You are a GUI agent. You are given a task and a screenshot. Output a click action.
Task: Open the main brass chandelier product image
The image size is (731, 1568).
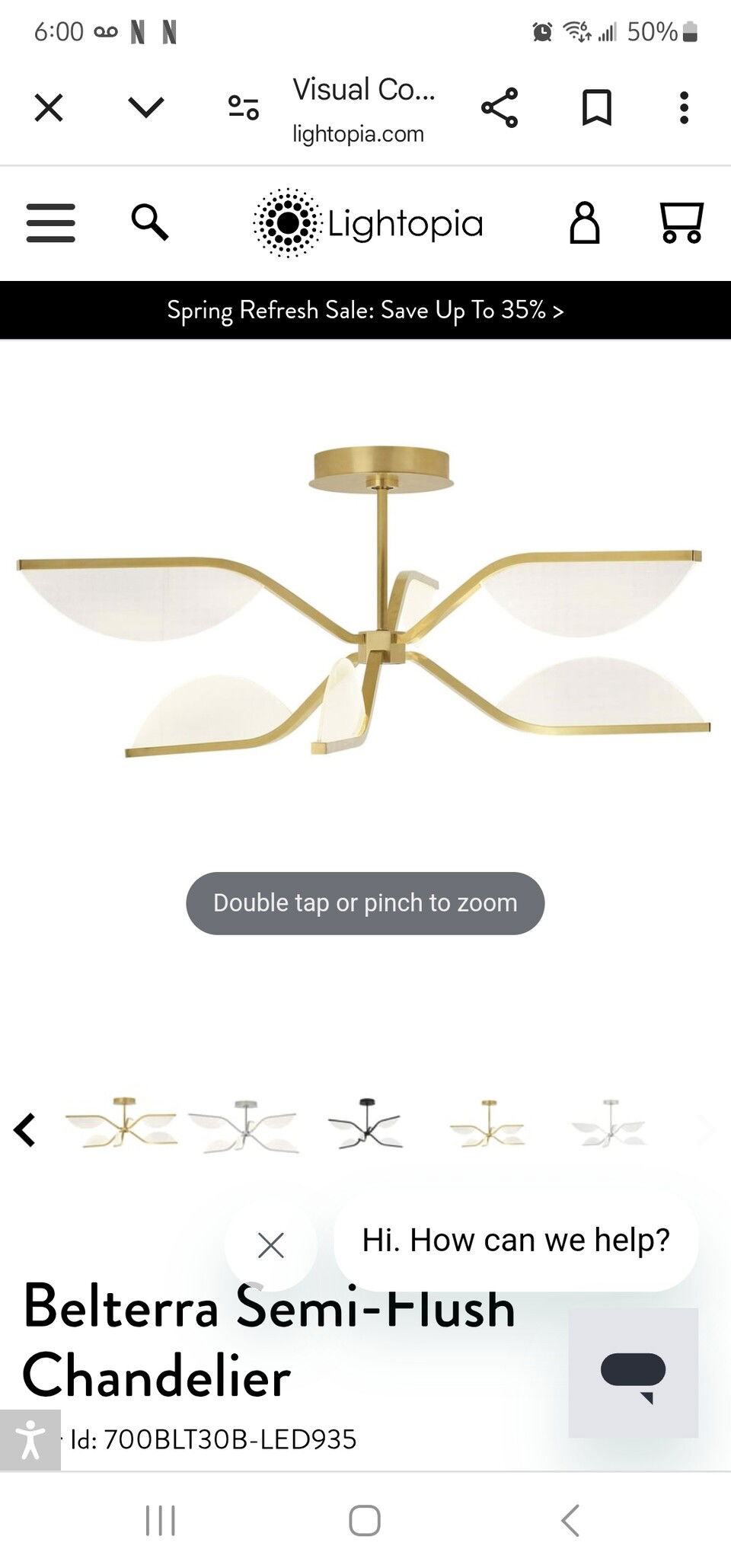(365, 617)
